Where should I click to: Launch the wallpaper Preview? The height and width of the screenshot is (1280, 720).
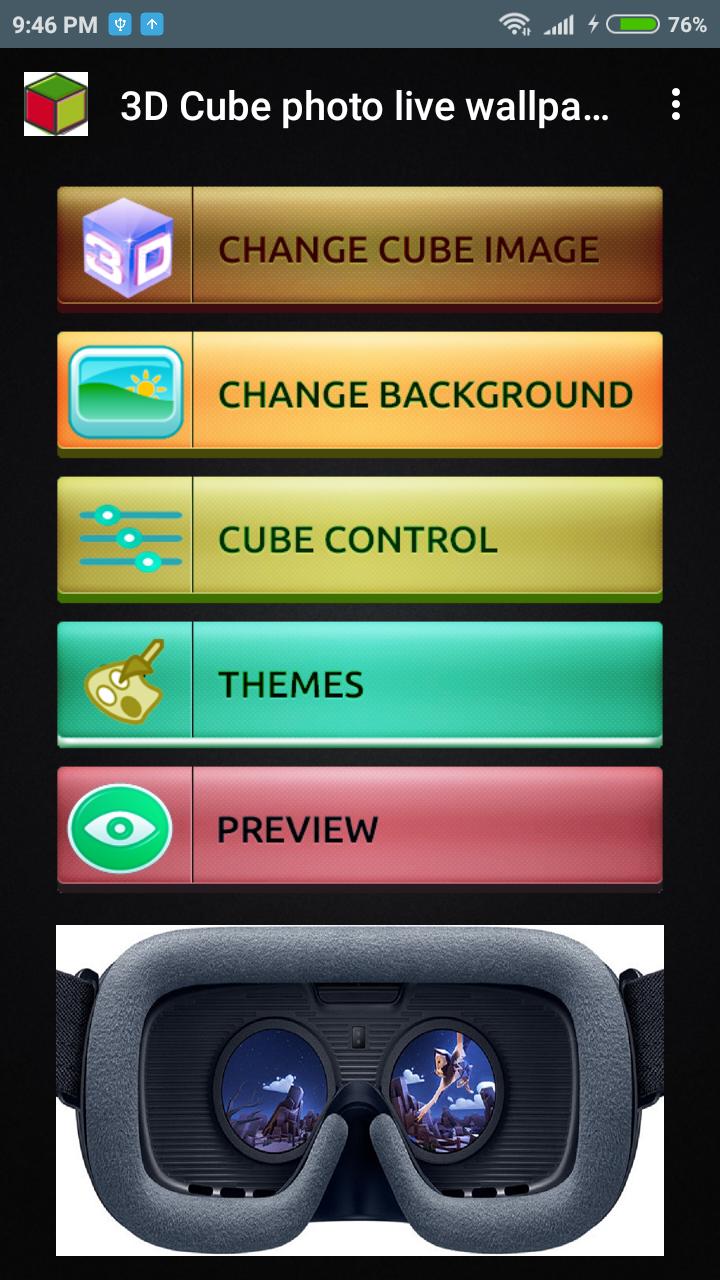(360, 827)
